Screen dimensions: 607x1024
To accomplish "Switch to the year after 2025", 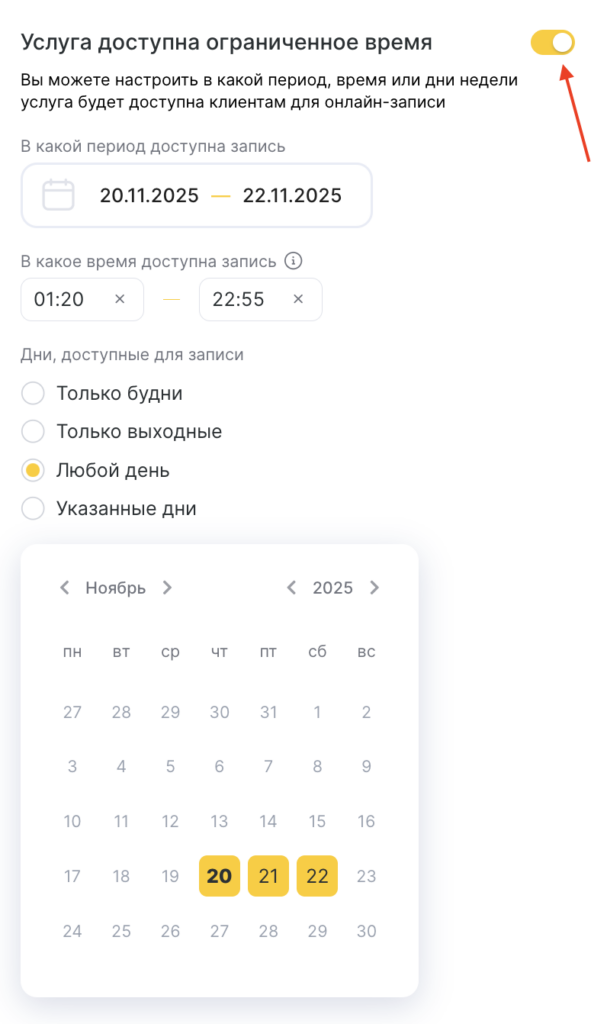I will 375,588.
